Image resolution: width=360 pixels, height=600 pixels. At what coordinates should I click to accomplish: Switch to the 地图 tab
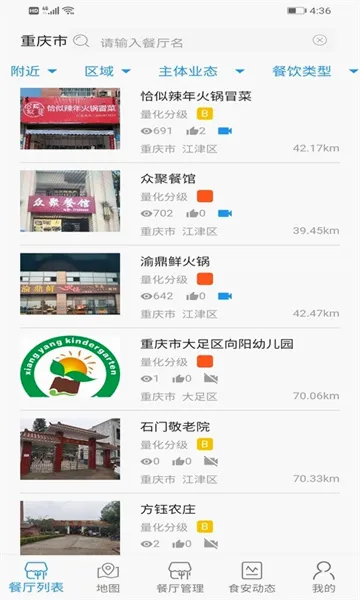tap(108, 577)
